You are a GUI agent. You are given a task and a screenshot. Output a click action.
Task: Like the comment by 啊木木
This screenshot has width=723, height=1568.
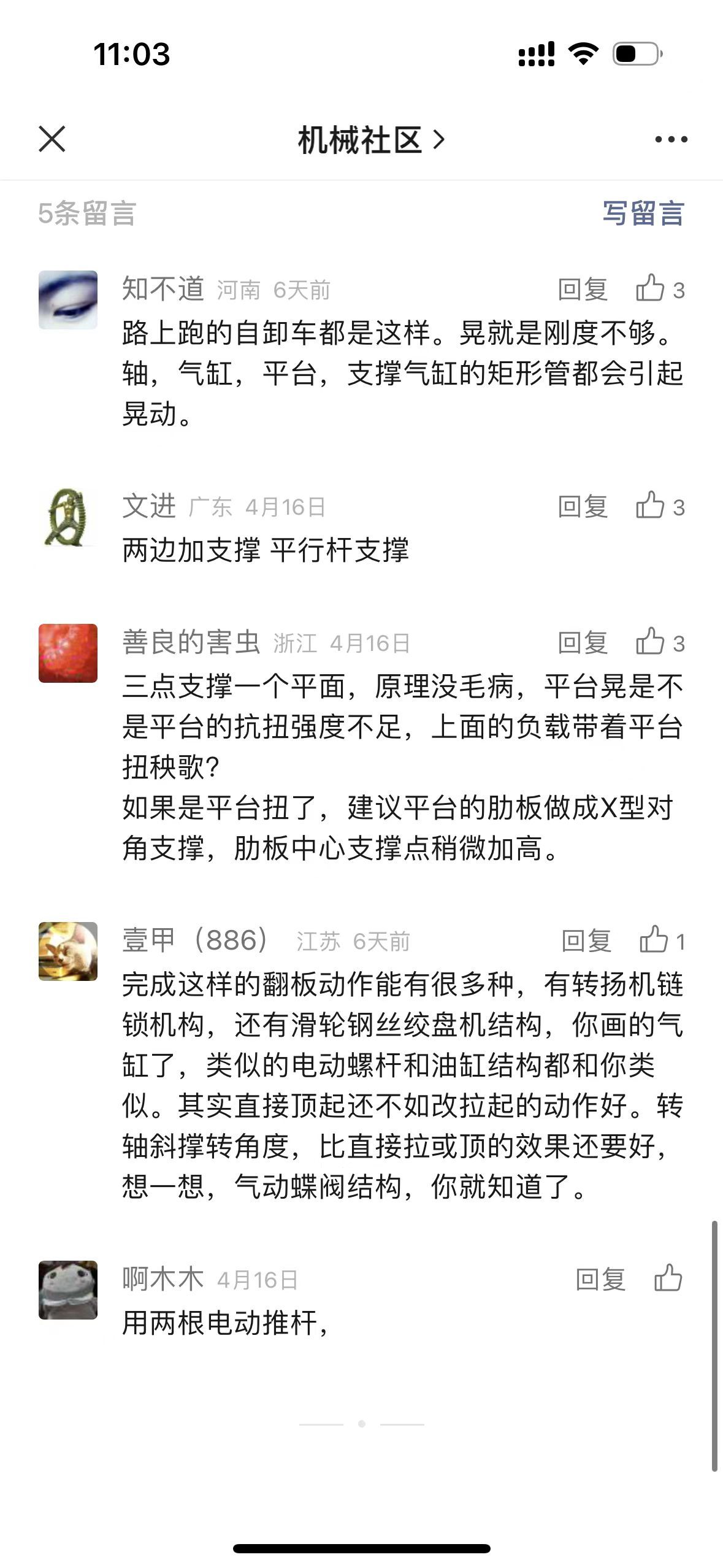[668, 1278]
